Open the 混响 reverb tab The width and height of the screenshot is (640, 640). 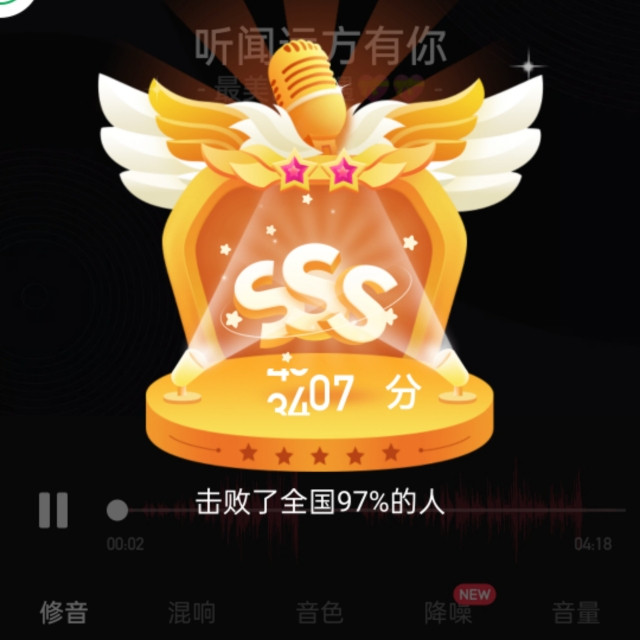click(x=191, y=612)
